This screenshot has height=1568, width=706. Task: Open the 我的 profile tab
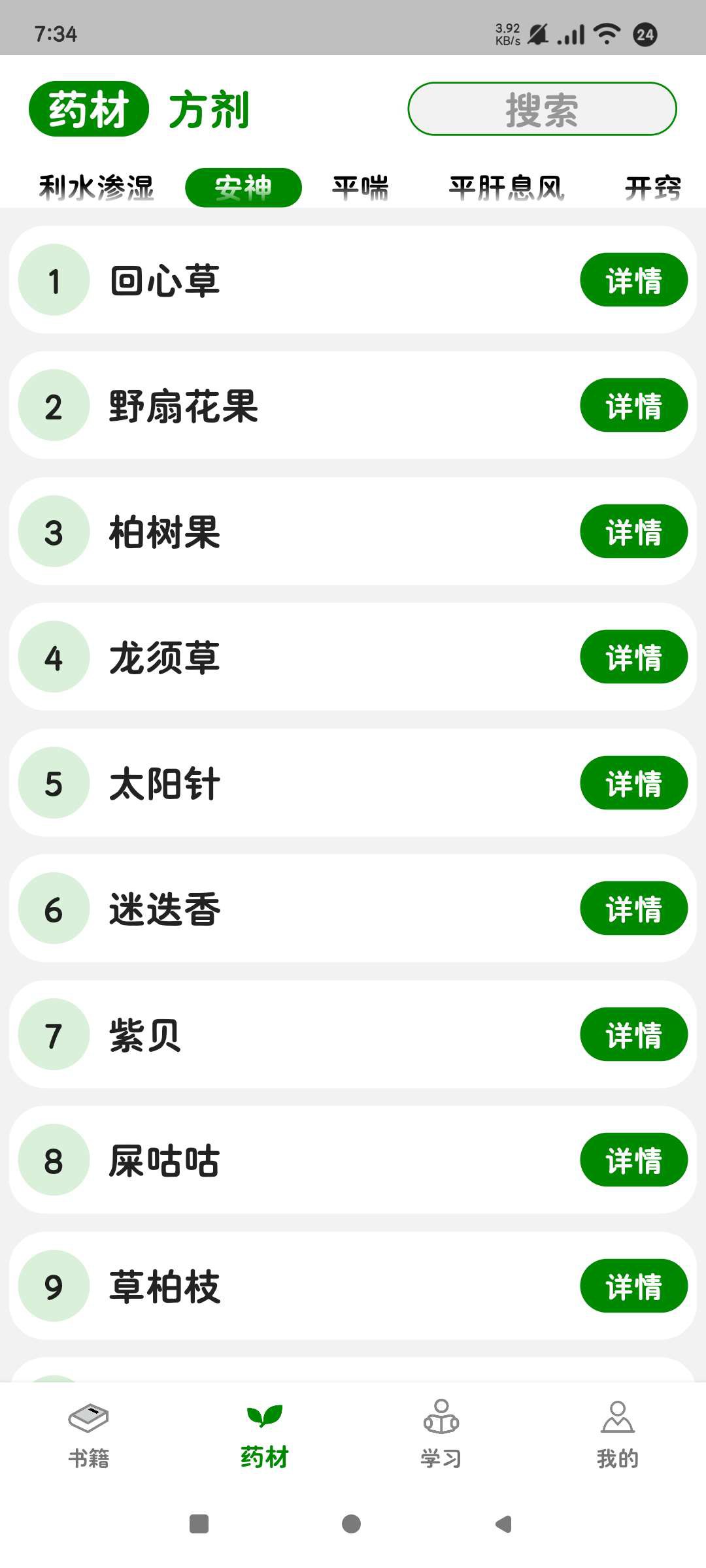618,1435
